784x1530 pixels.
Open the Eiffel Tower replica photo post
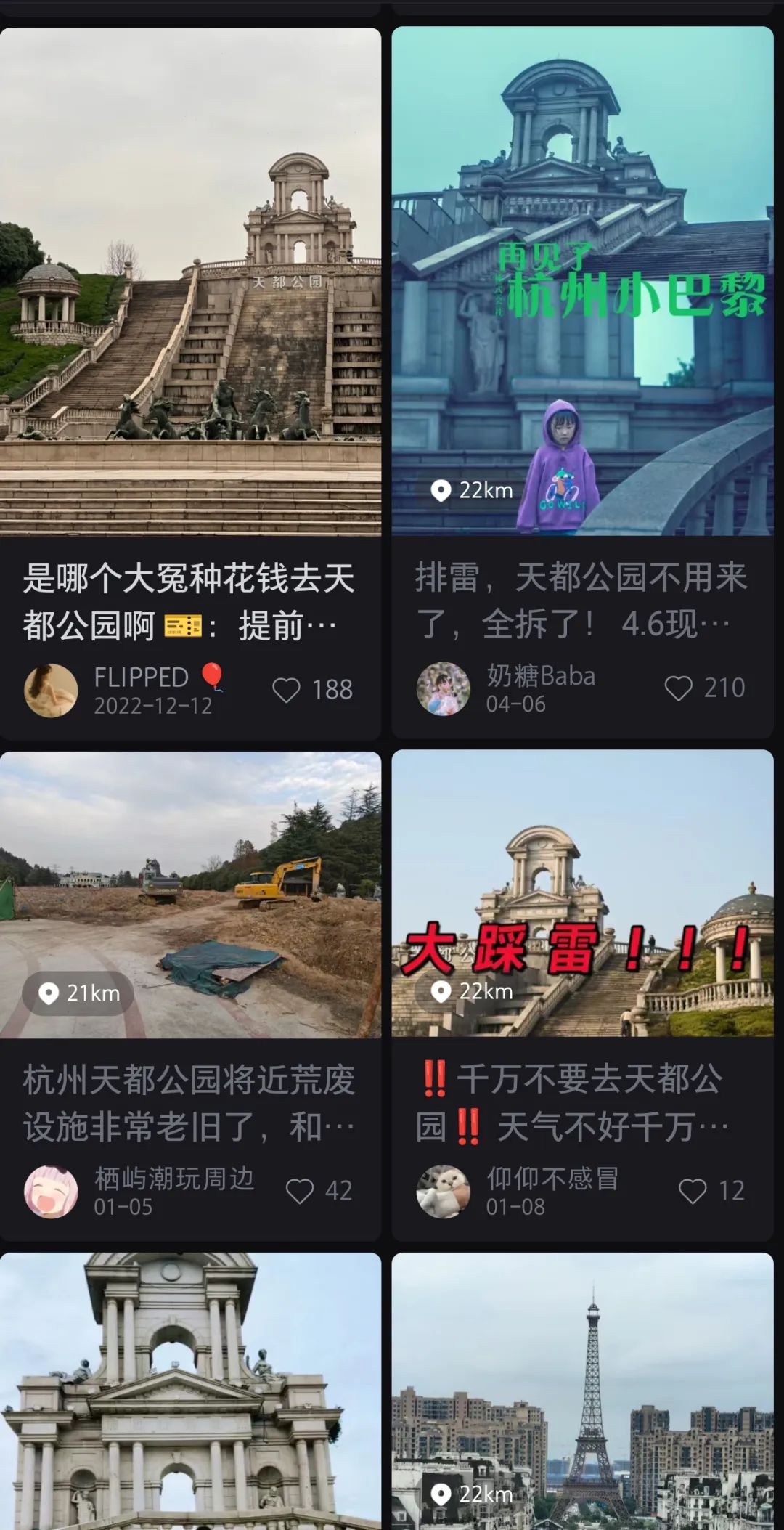pyautogui.click(x=582, y=1391)
